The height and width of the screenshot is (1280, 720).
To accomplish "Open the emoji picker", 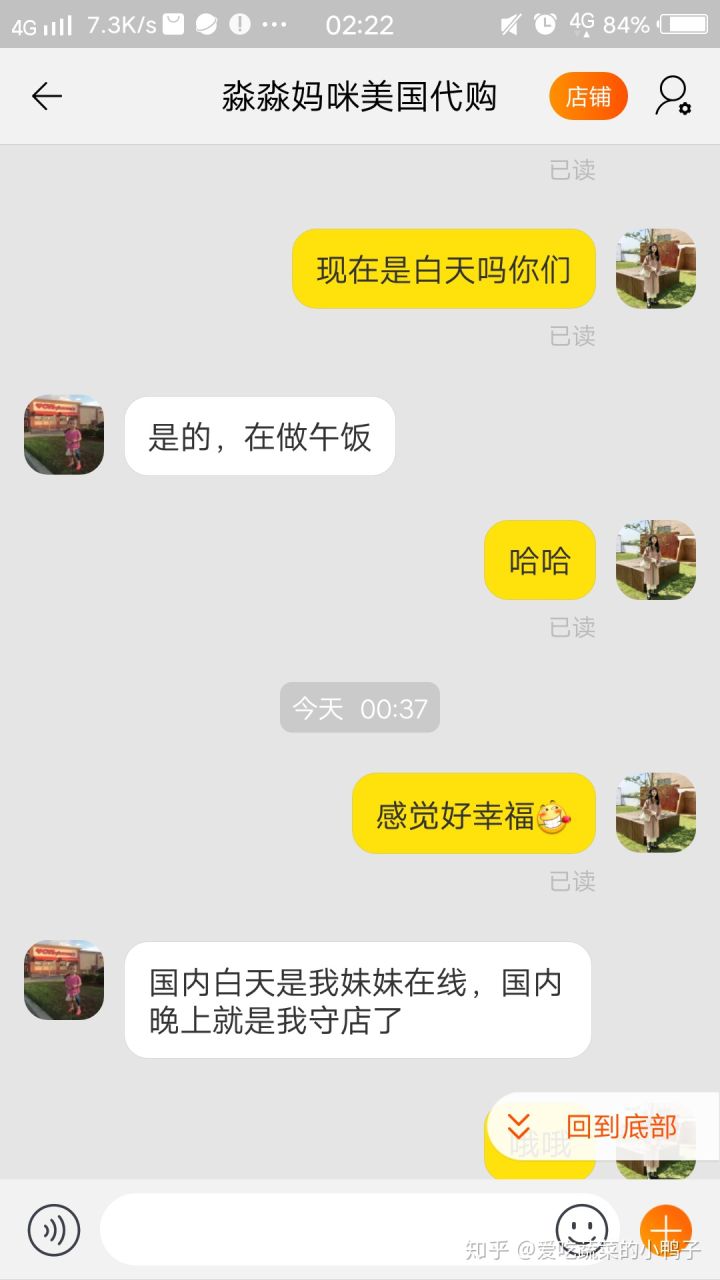I will [x=581, y=1228].
